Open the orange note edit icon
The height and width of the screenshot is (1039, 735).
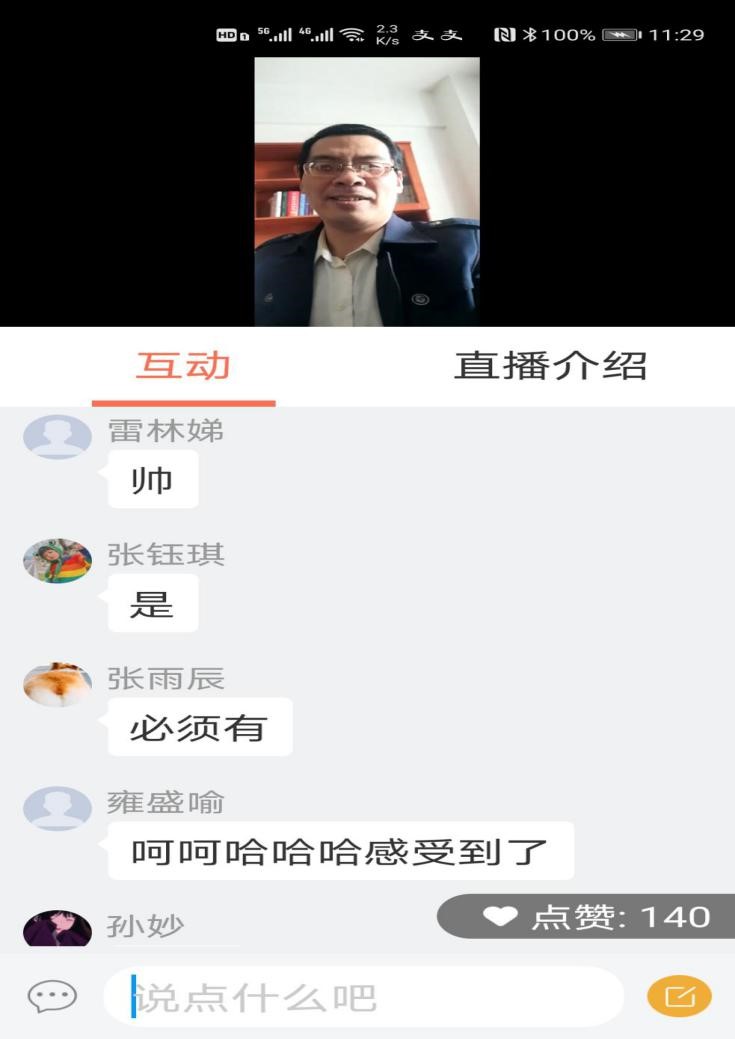click(679, 996)
